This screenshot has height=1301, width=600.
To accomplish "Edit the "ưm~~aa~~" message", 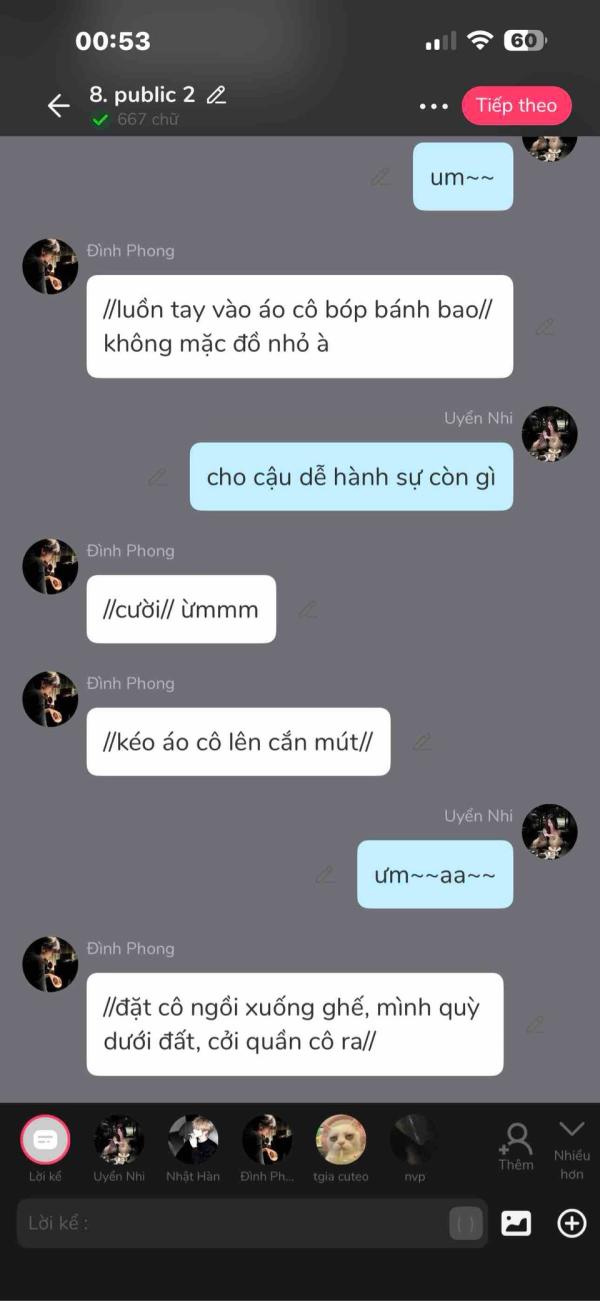I will point(325,875).
